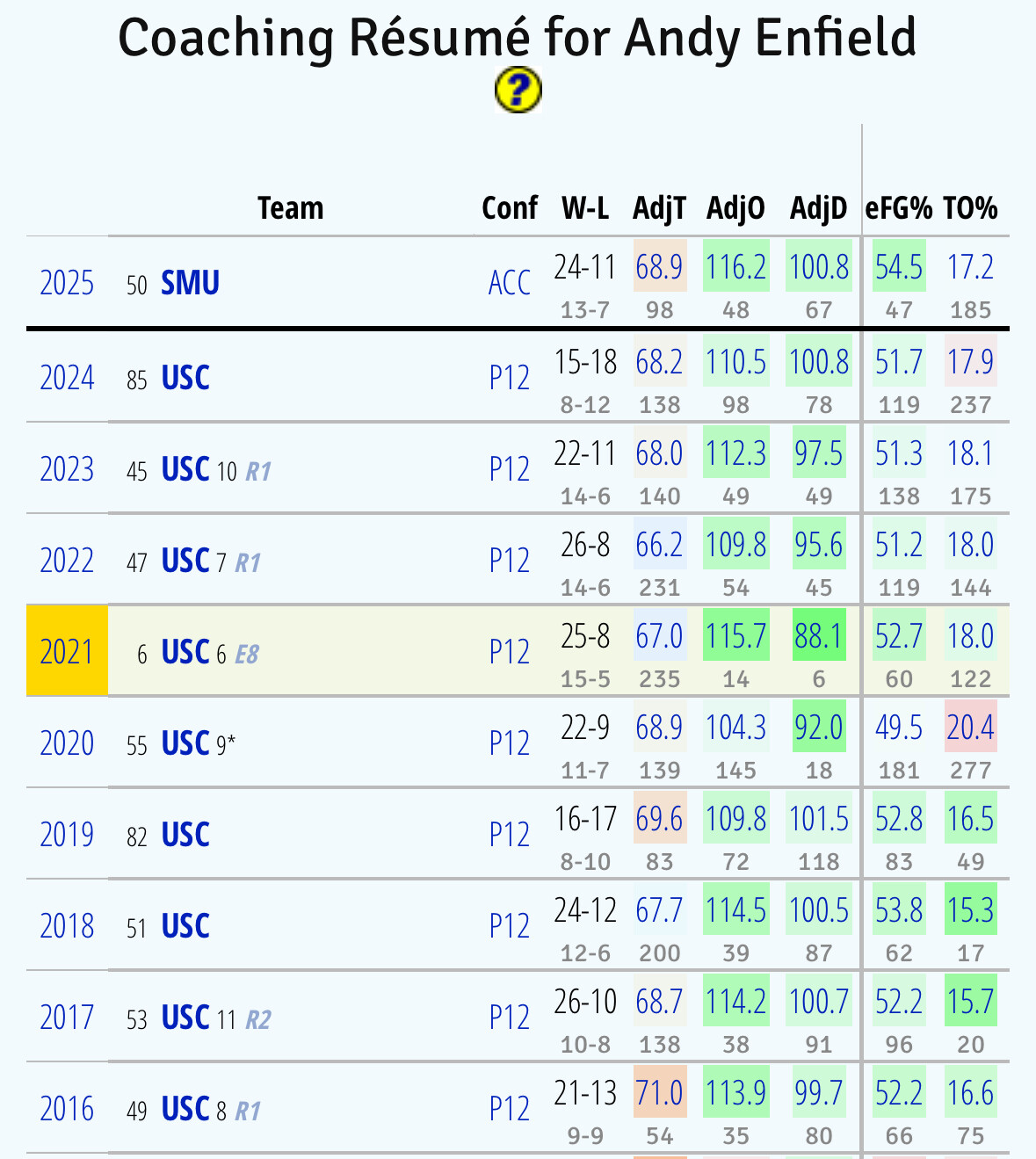Open the SMU team page
The height and width of the screenshot is (1159, 1036).
[x=190, y=284]
